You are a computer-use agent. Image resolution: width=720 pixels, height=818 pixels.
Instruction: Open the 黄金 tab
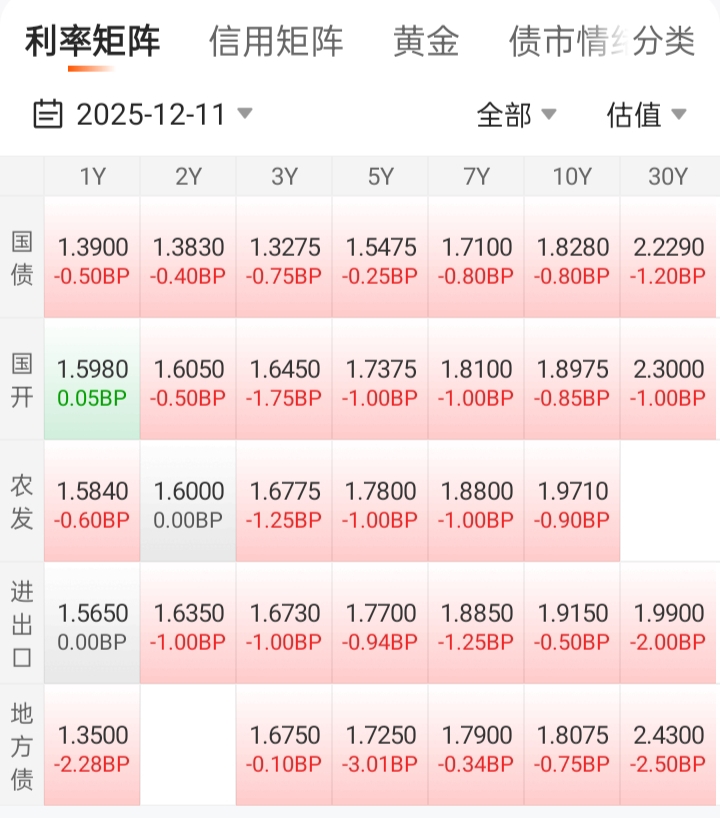[x=426, y=42]
